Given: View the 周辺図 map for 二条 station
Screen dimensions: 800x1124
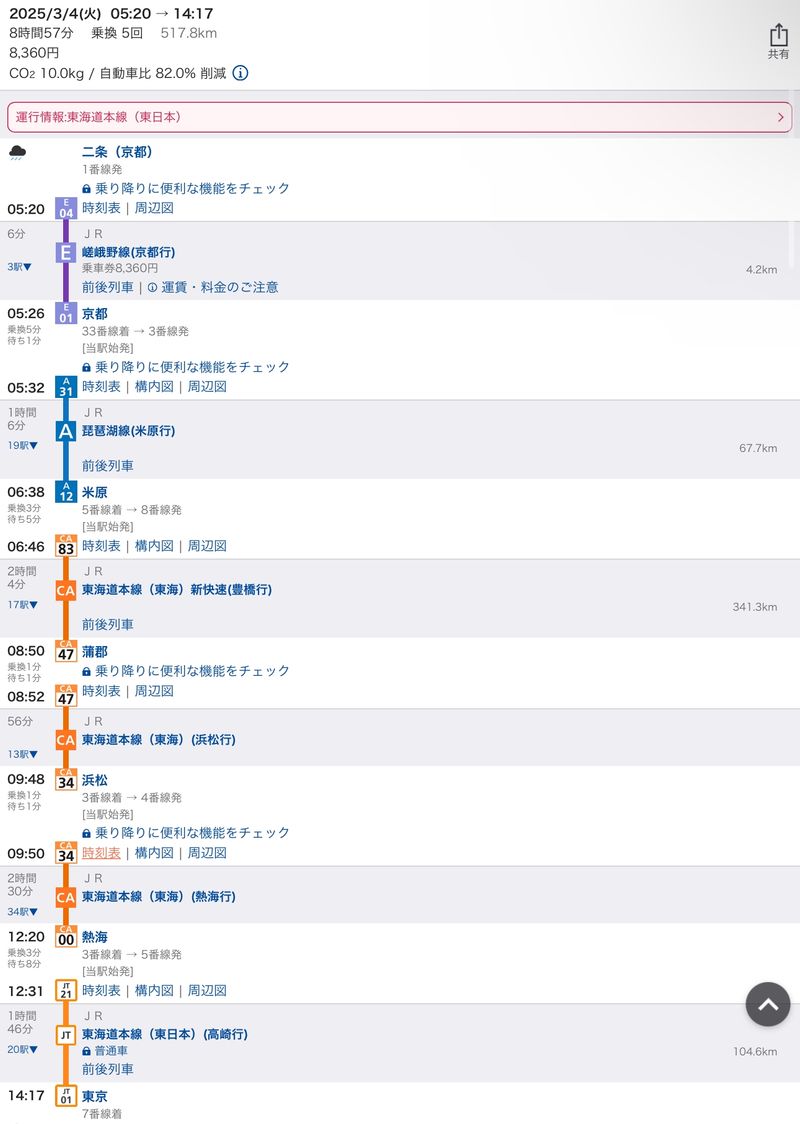Looking at the screenshot, I should click(153, 208).
